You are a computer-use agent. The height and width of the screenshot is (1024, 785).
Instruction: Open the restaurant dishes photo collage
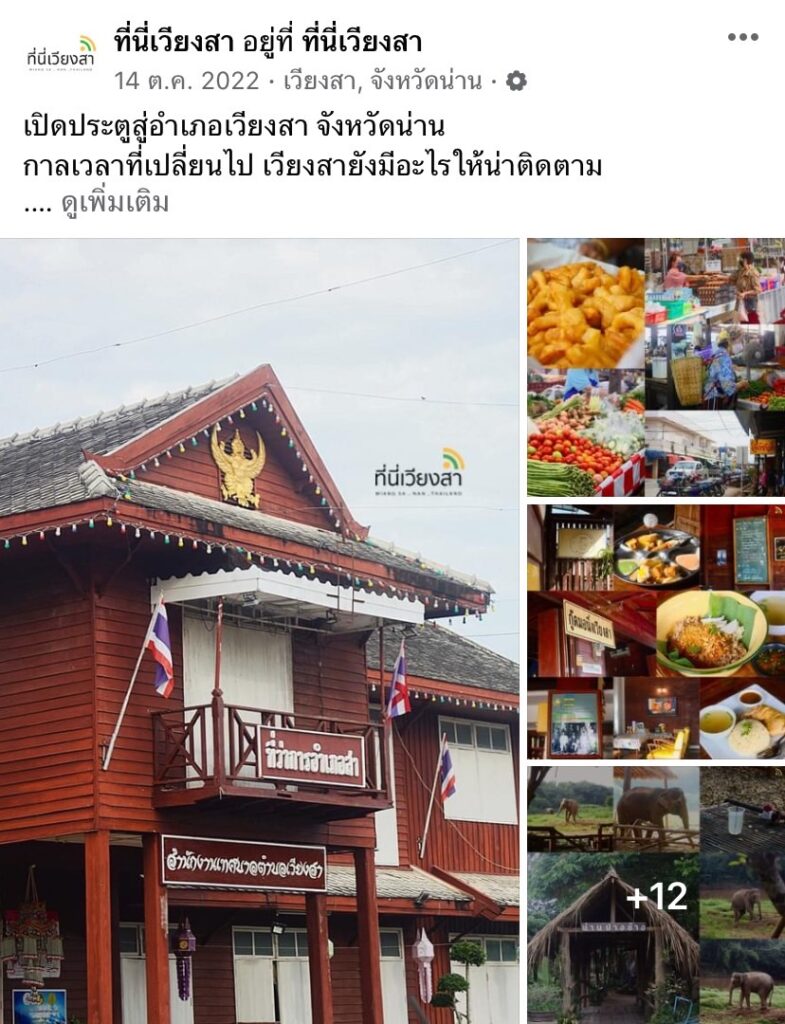656,632
